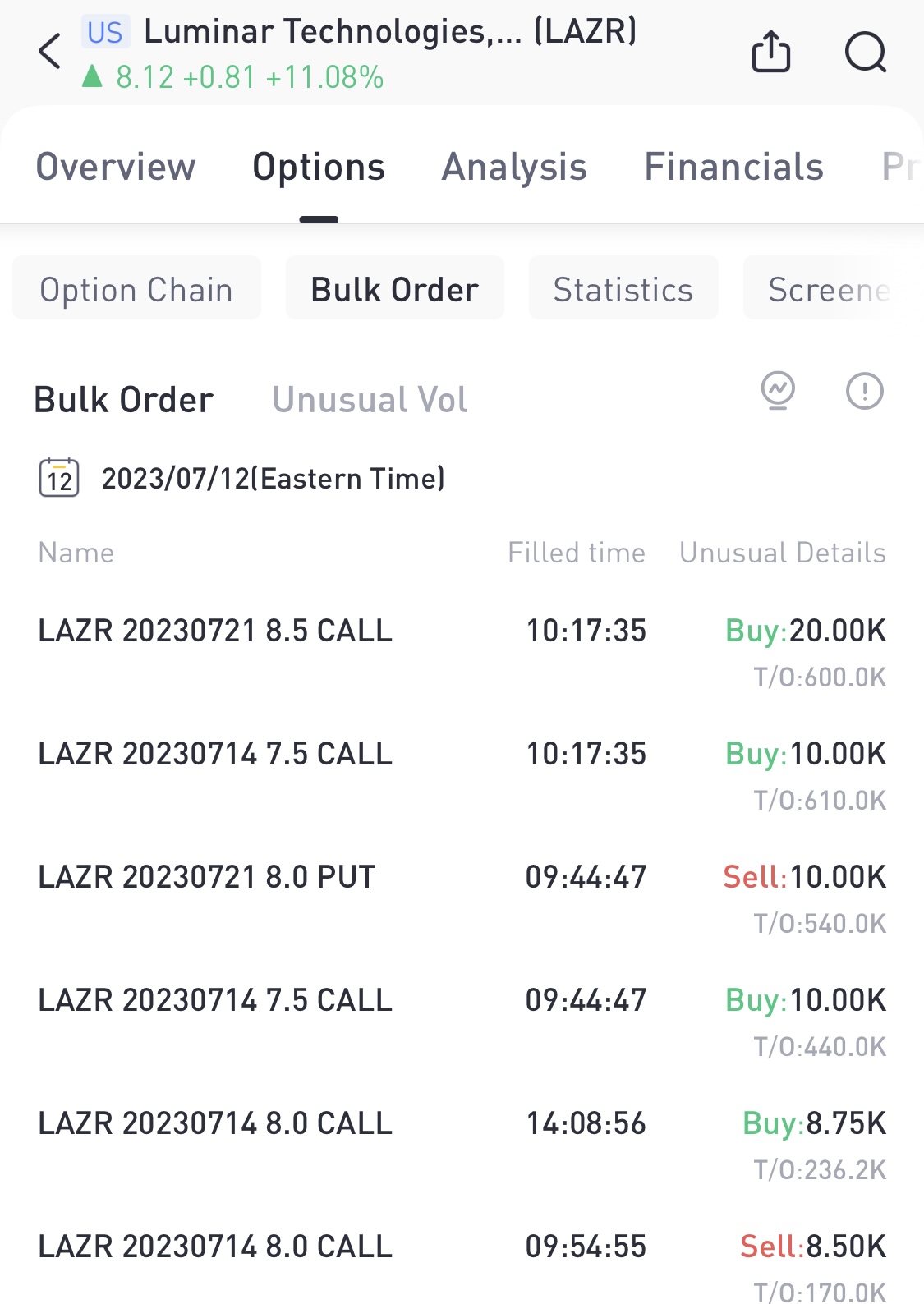
Task: Open the search icon
Action: pos(865,53)
